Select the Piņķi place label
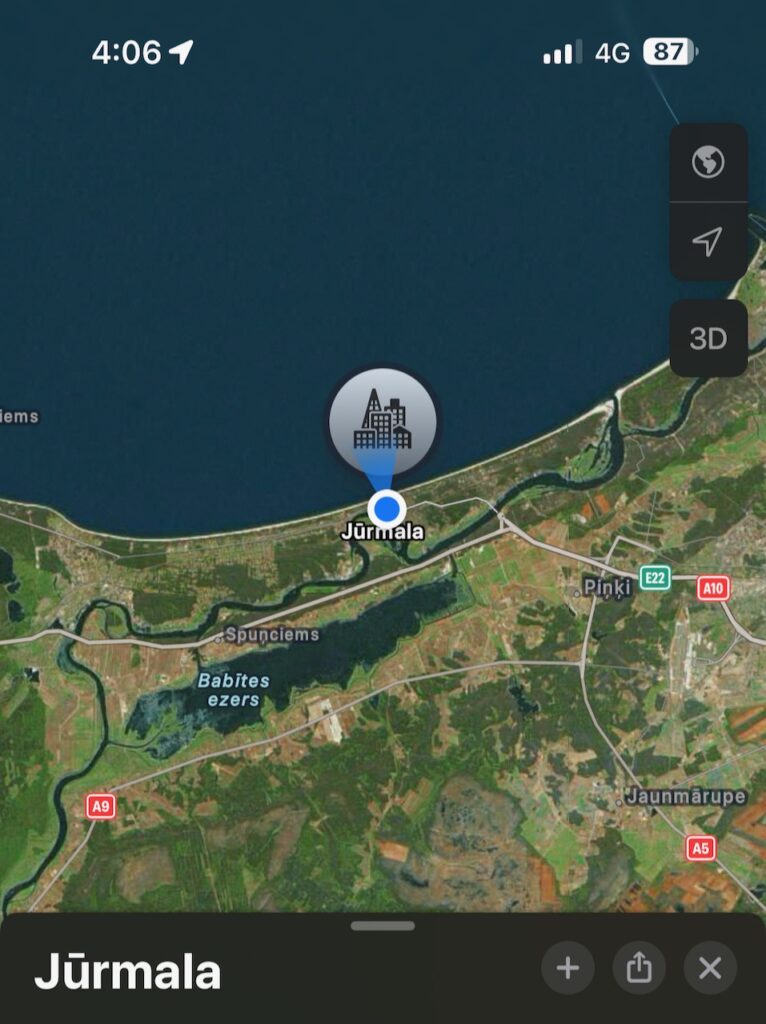This screenshot has height=1024, width=766. [x=608, y=587]
